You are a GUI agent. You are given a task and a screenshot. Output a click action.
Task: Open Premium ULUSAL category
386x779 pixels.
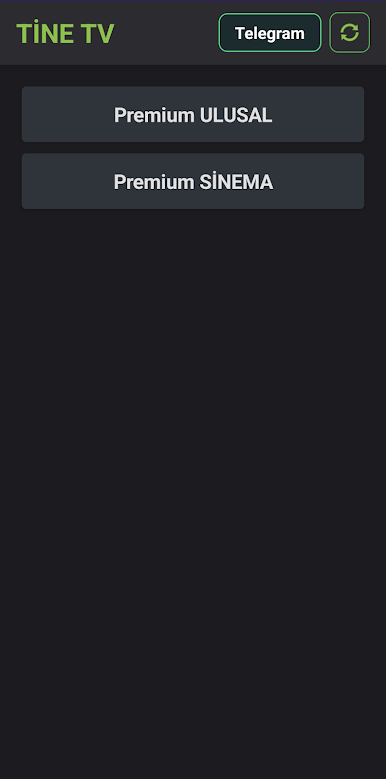point(193,115)
